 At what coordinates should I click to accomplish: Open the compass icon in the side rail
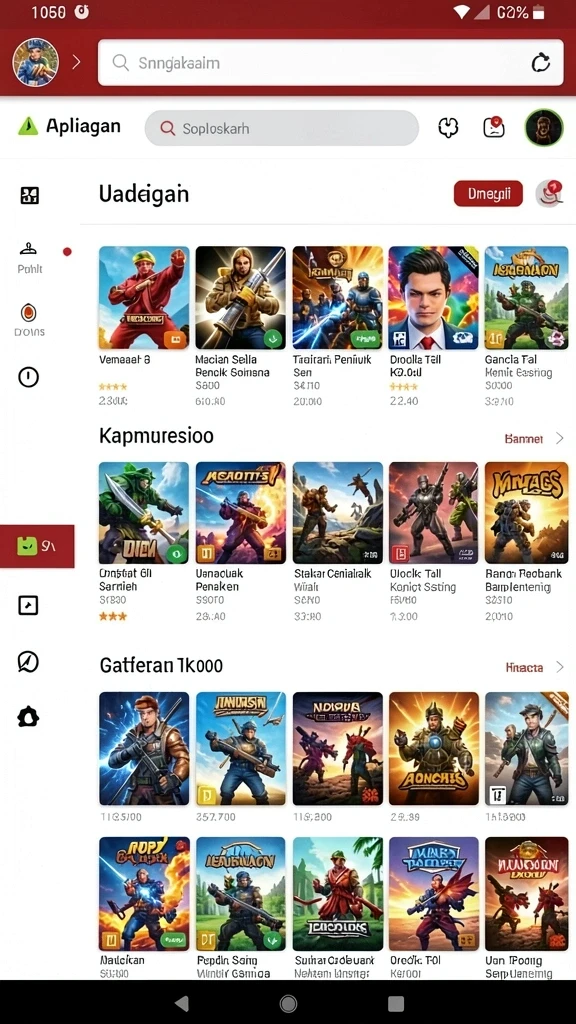[28, 662]
